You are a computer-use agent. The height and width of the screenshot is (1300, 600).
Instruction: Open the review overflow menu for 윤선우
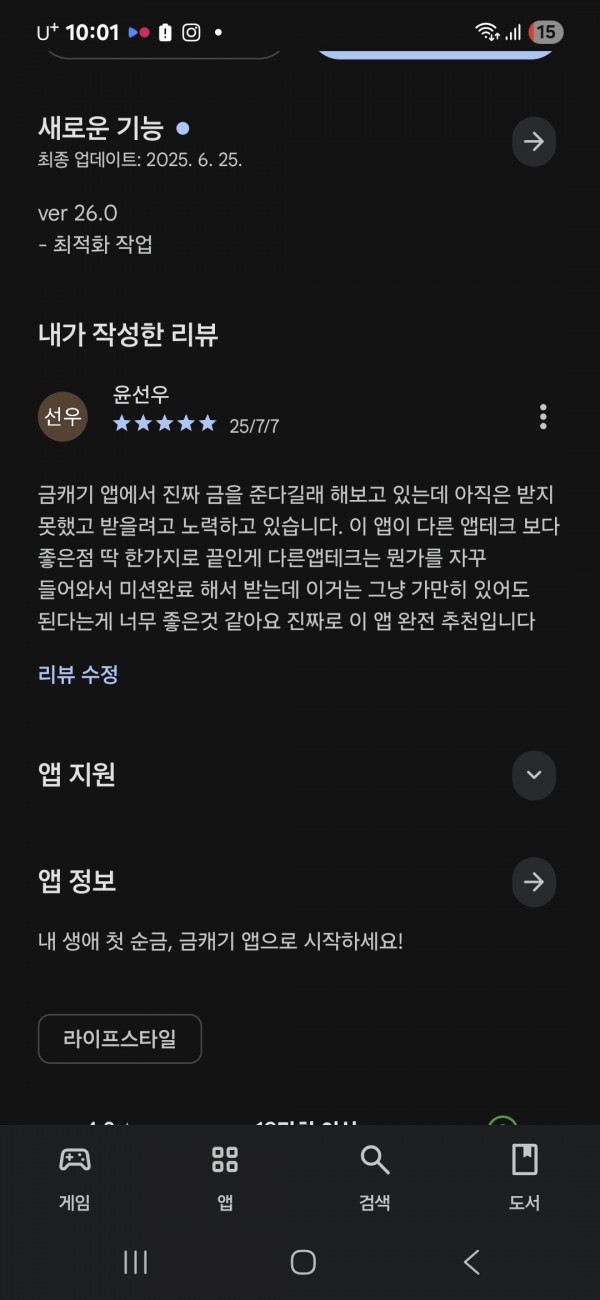point(543,416)
